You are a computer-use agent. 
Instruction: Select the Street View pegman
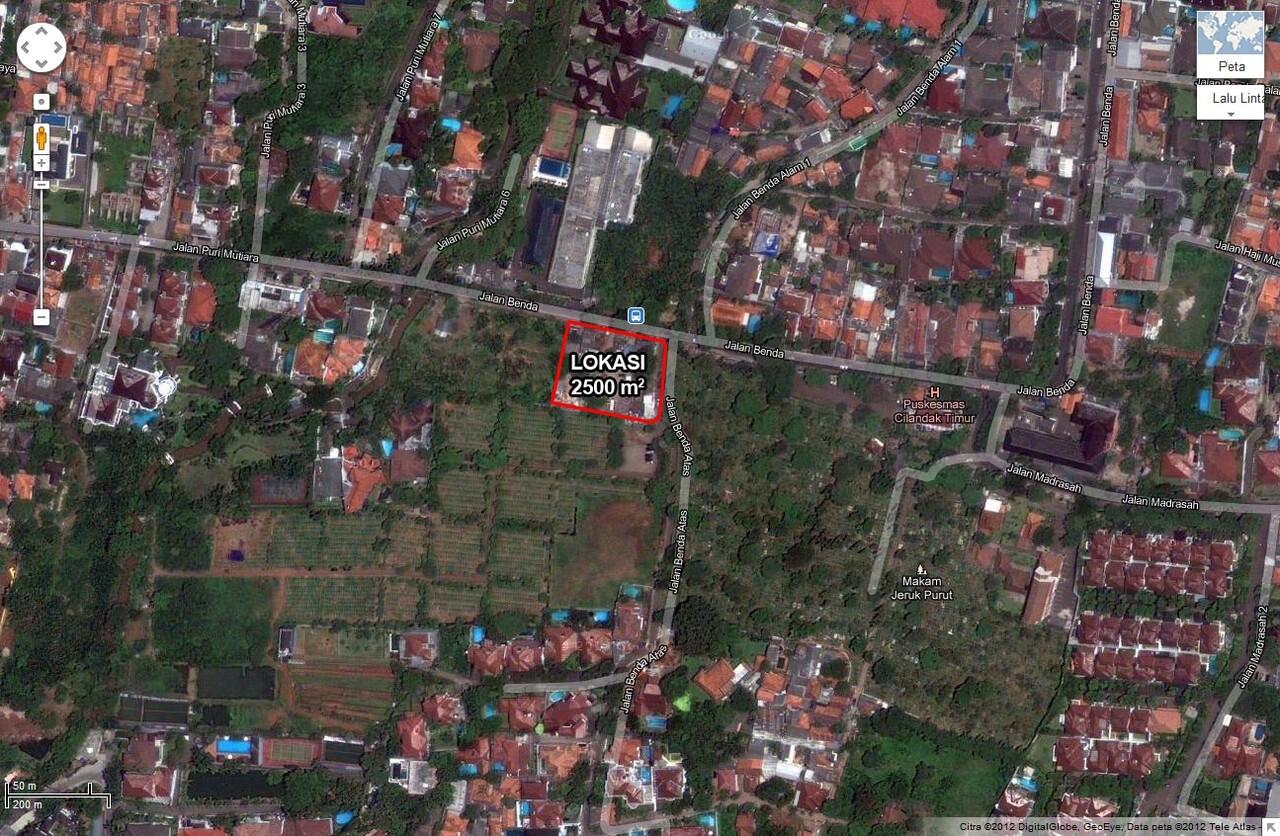pos(41,137)
